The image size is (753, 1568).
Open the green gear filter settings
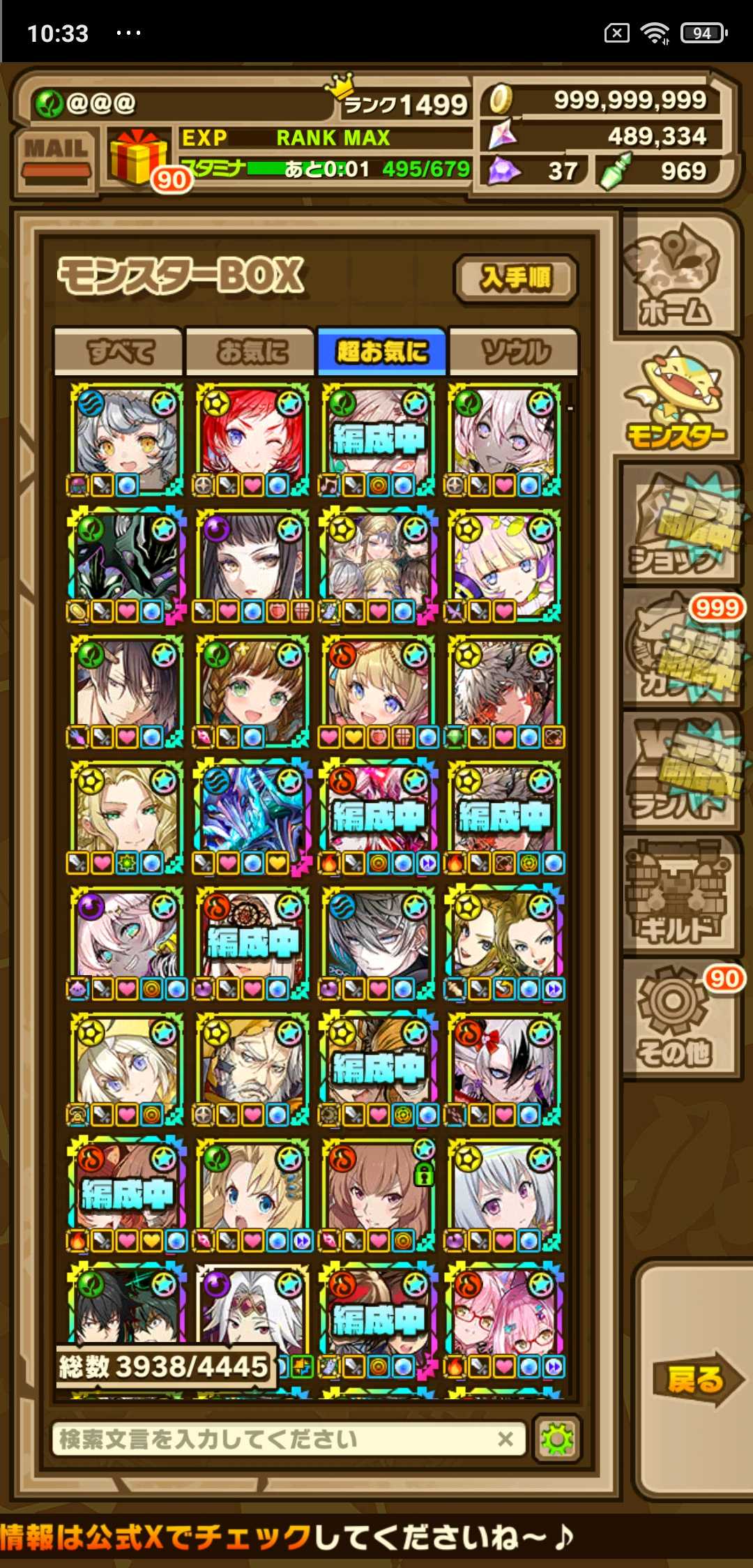click(556, 1440)
